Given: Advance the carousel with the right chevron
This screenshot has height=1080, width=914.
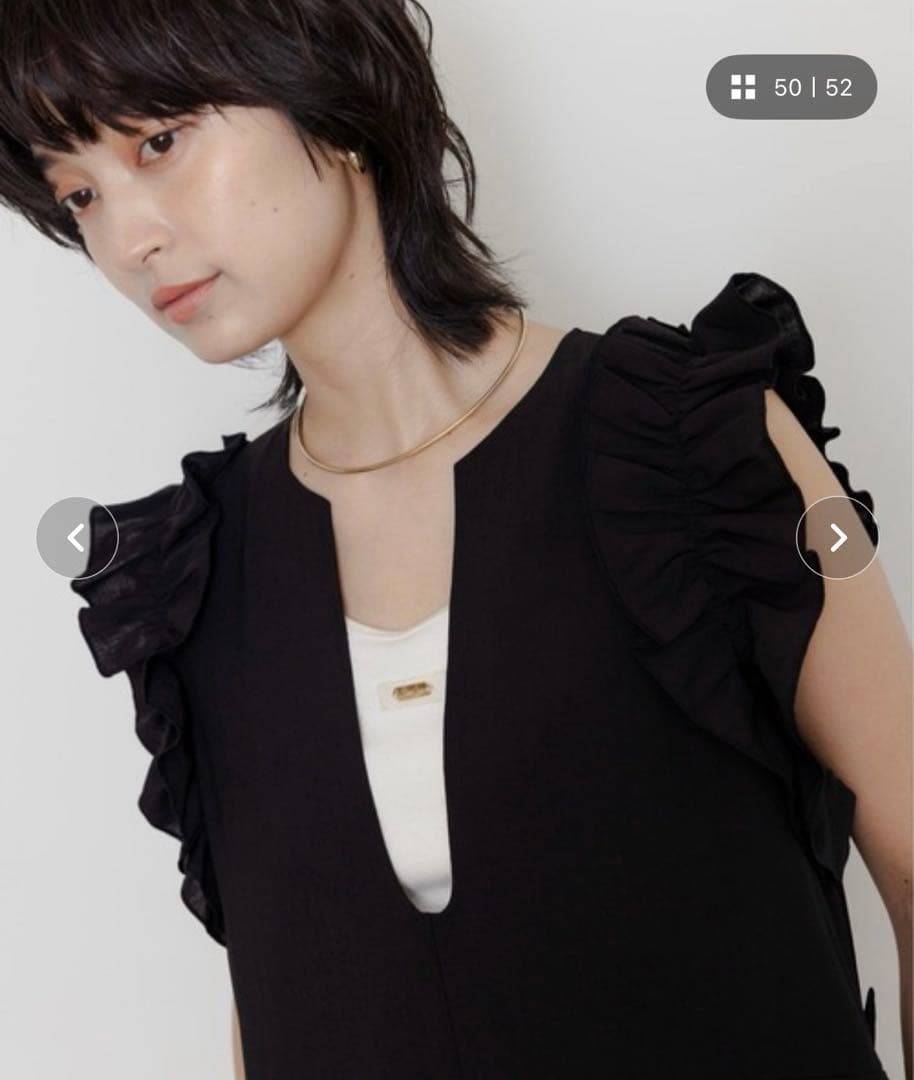Looking at the screenshot, I should click(838, 538).
